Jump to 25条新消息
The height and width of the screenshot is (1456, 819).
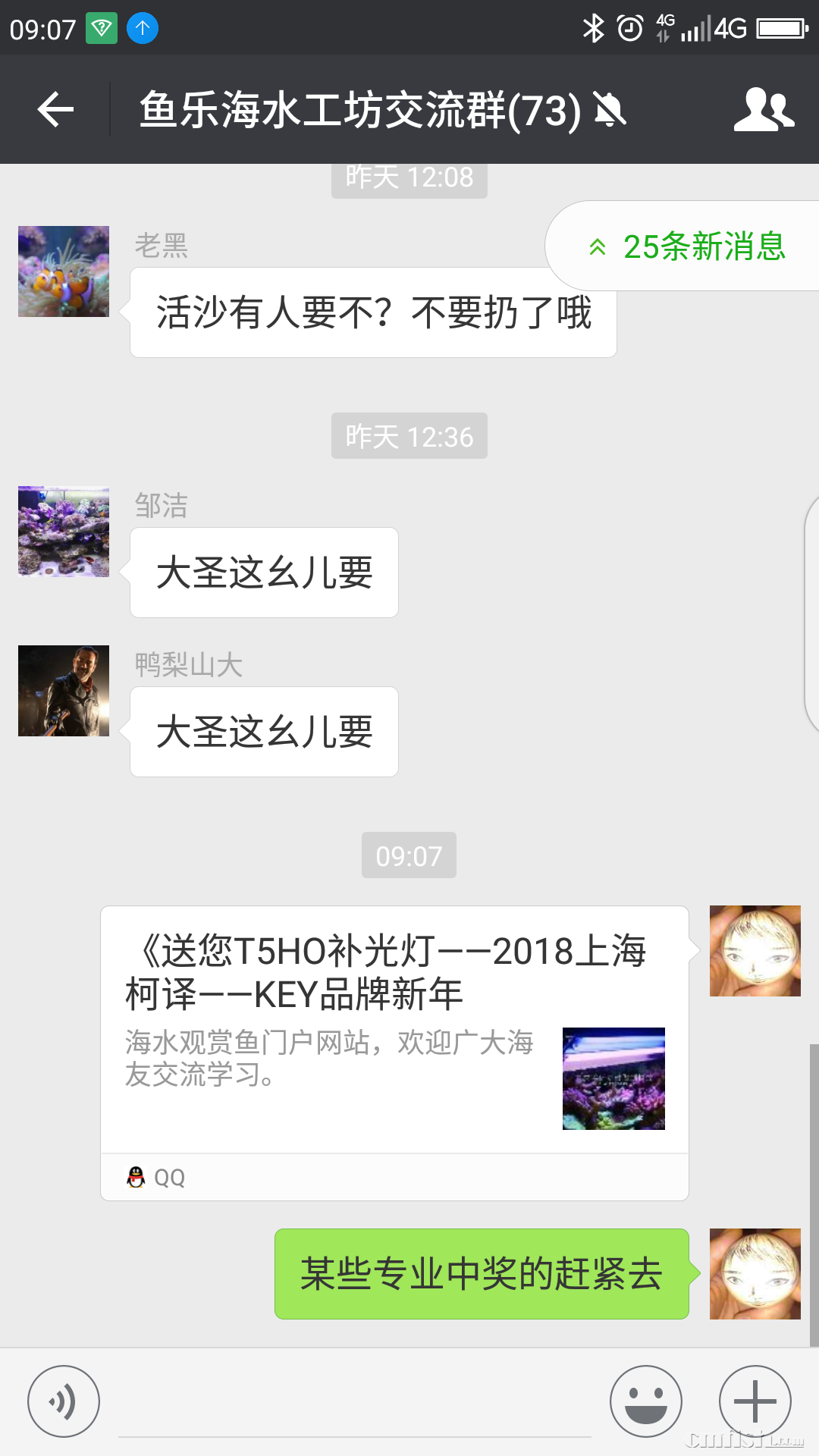point(686,246)
